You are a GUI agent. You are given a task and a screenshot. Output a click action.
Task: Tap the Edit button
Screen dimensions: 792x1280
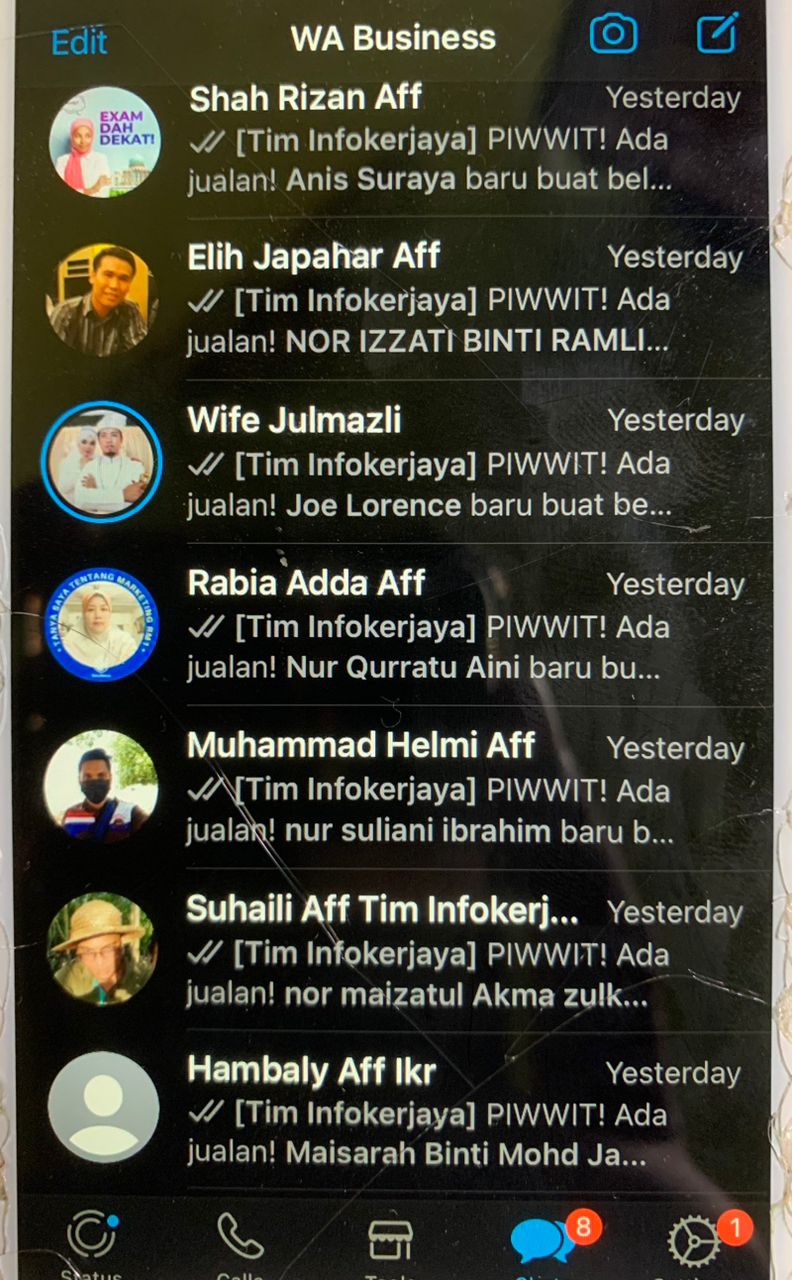(79, 42)
